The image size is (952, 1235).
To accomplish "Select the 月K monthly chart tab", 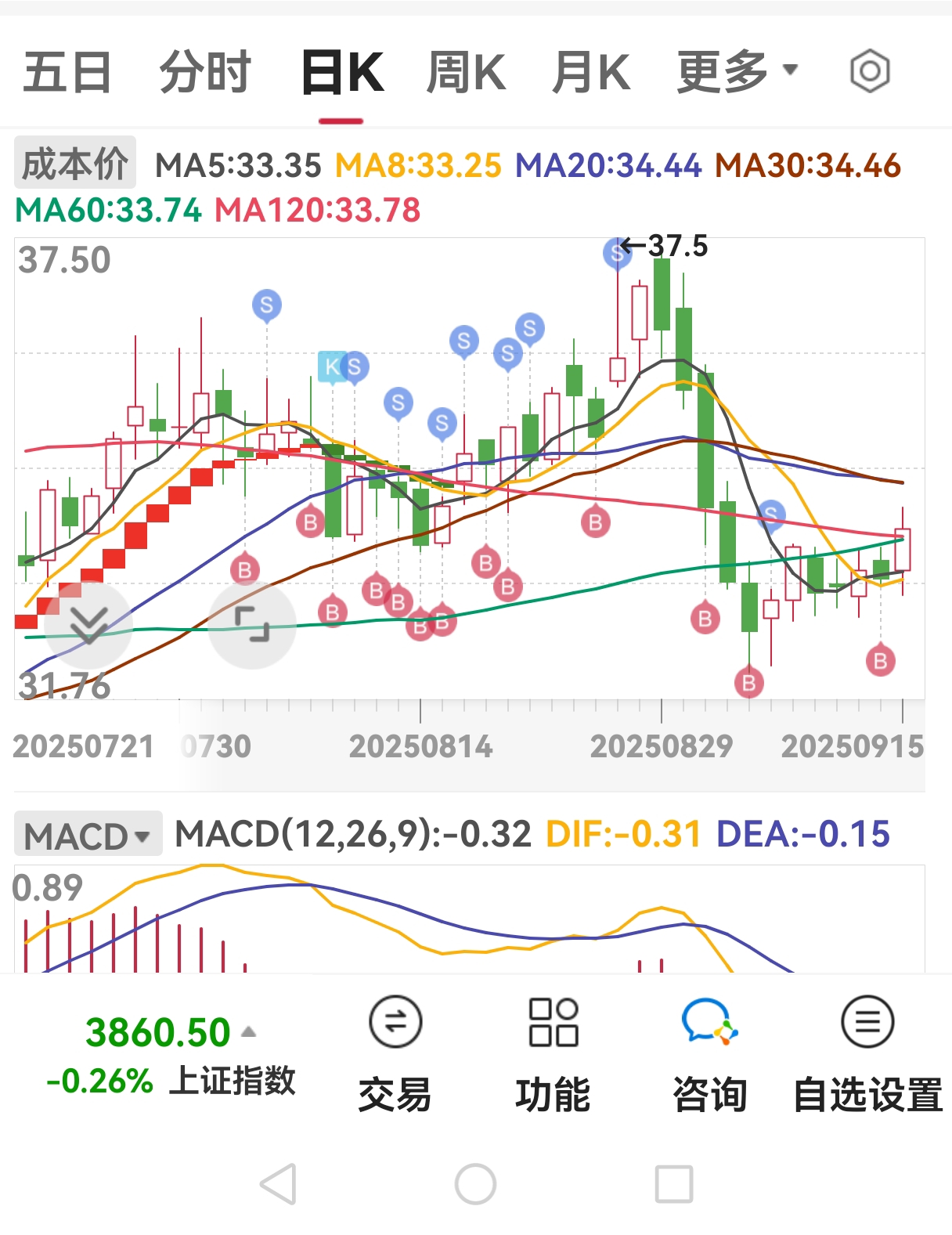I will [591, 72].
